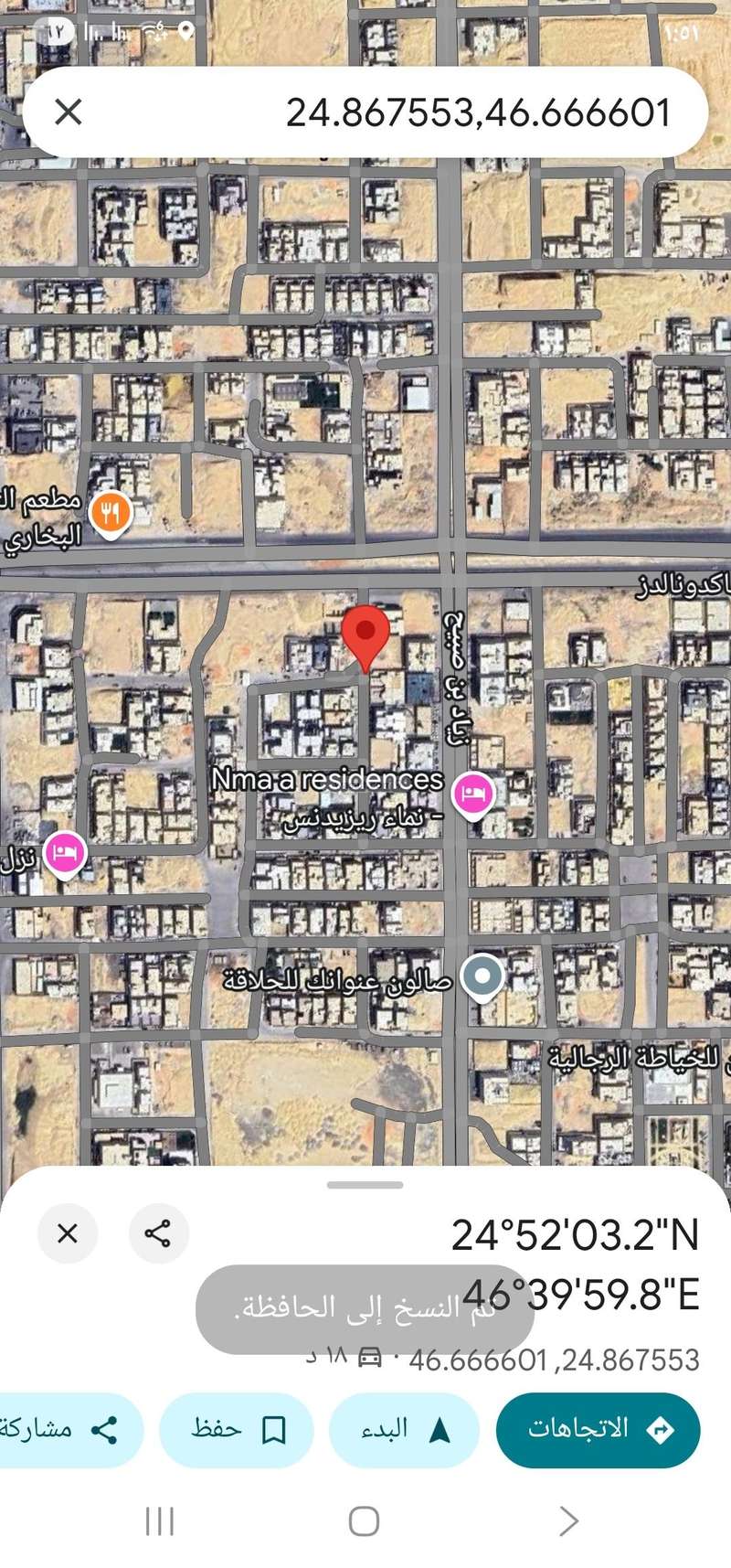The image size is (731, 1568).
Task: Open the Al-Bukhari restaurant pin
Action: pos(111,513)
